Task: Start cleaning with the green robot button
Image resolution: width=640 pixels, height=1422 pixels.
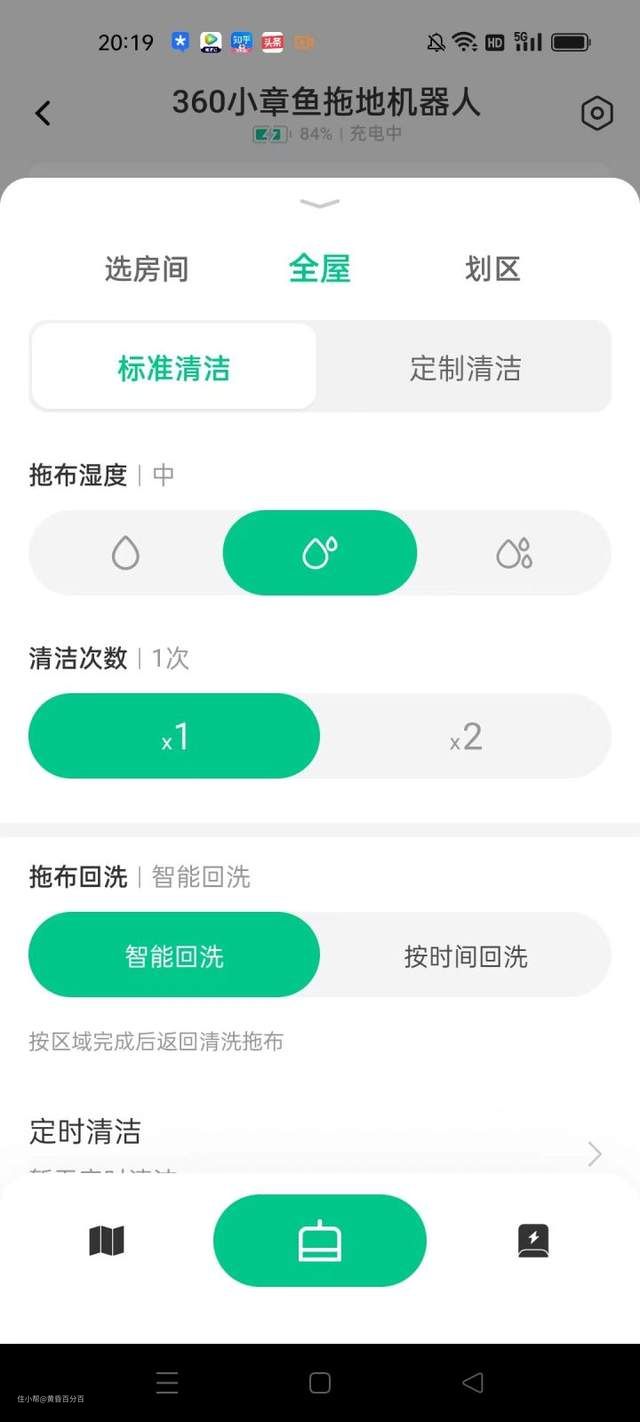Action: pos(319,1241)
